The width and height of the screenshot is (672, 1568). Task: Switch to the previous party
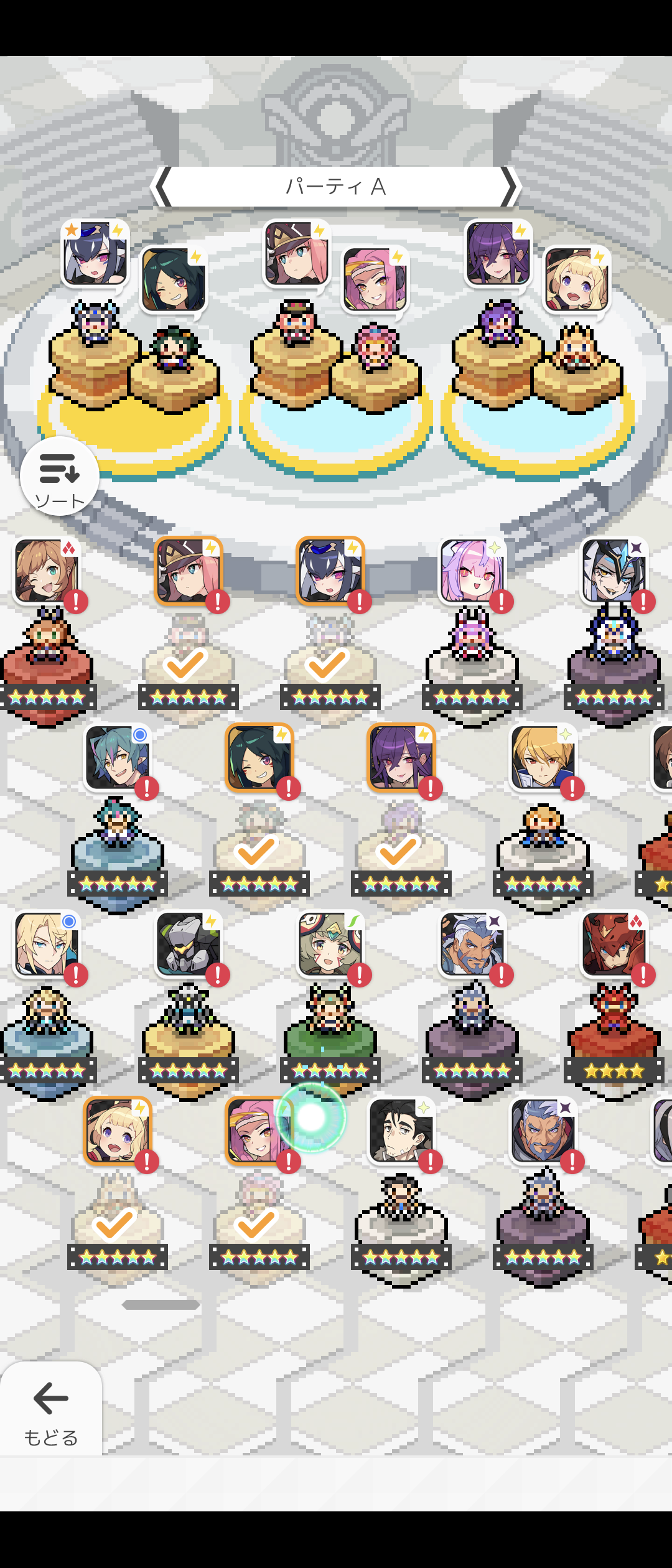click(163, 186)
